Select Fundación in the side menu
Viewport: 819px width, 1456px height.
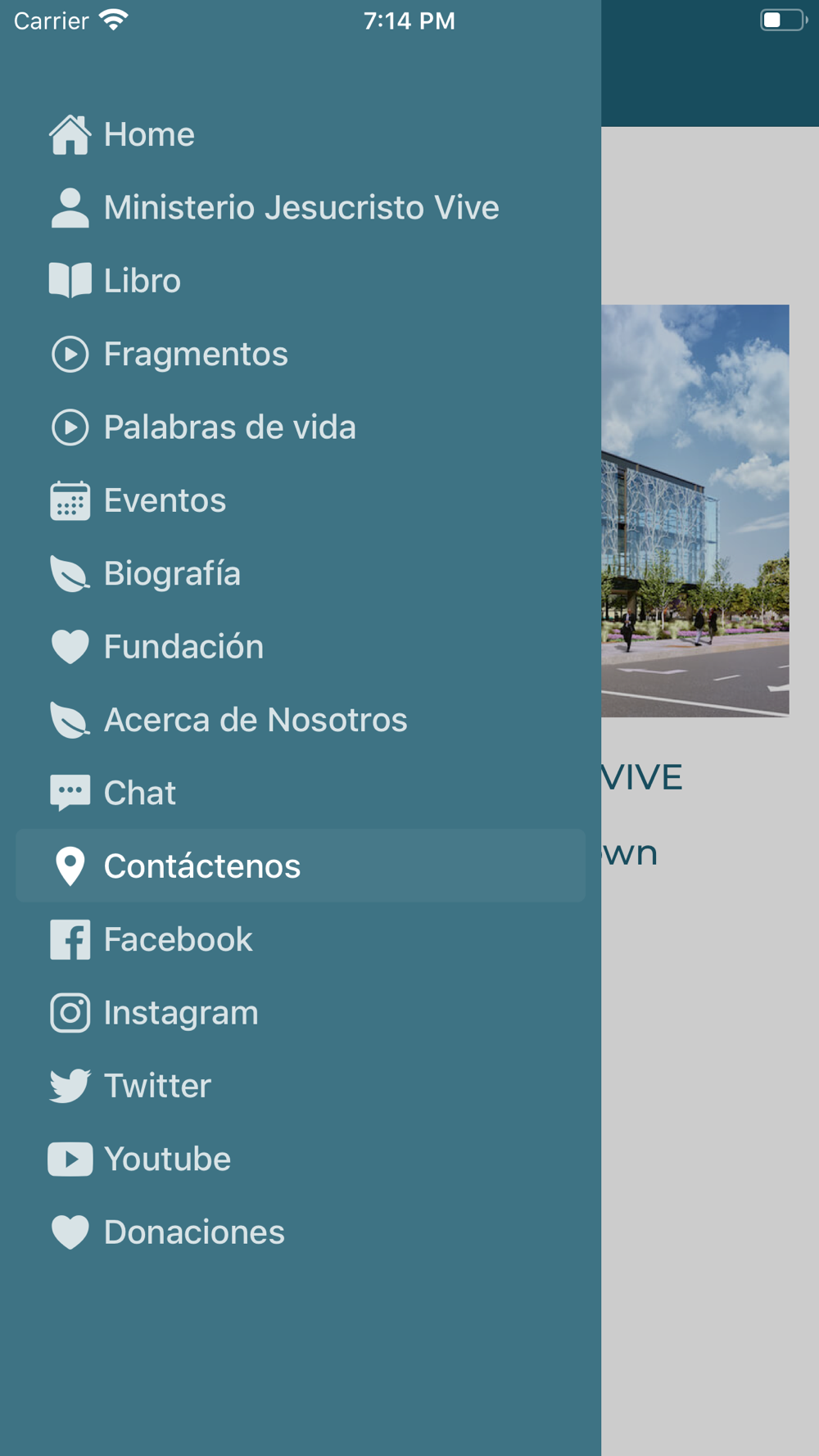[x=183, y=647]
